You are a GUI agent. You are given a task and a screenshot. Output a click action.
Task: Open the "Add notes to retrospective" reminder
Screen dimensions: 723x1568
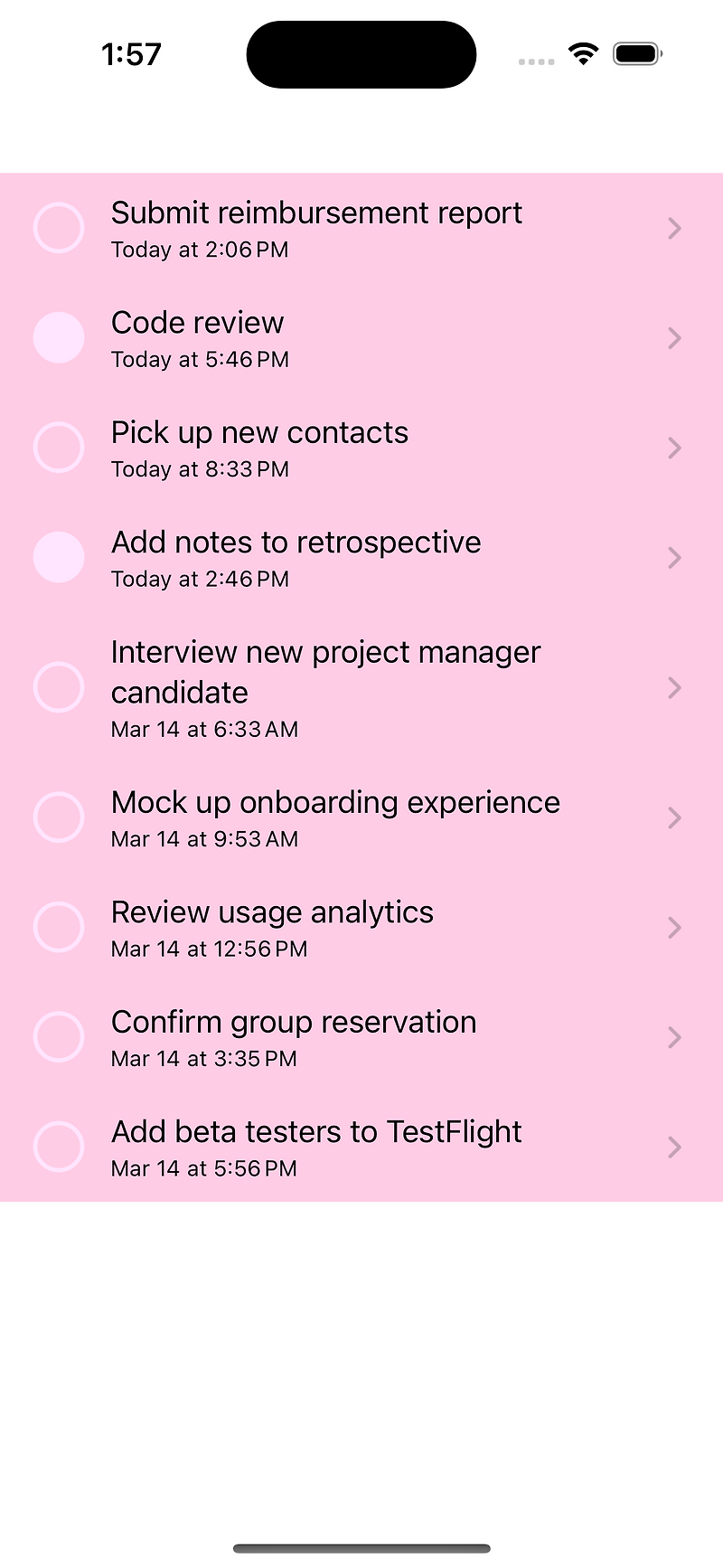click(x=296, y=542)
